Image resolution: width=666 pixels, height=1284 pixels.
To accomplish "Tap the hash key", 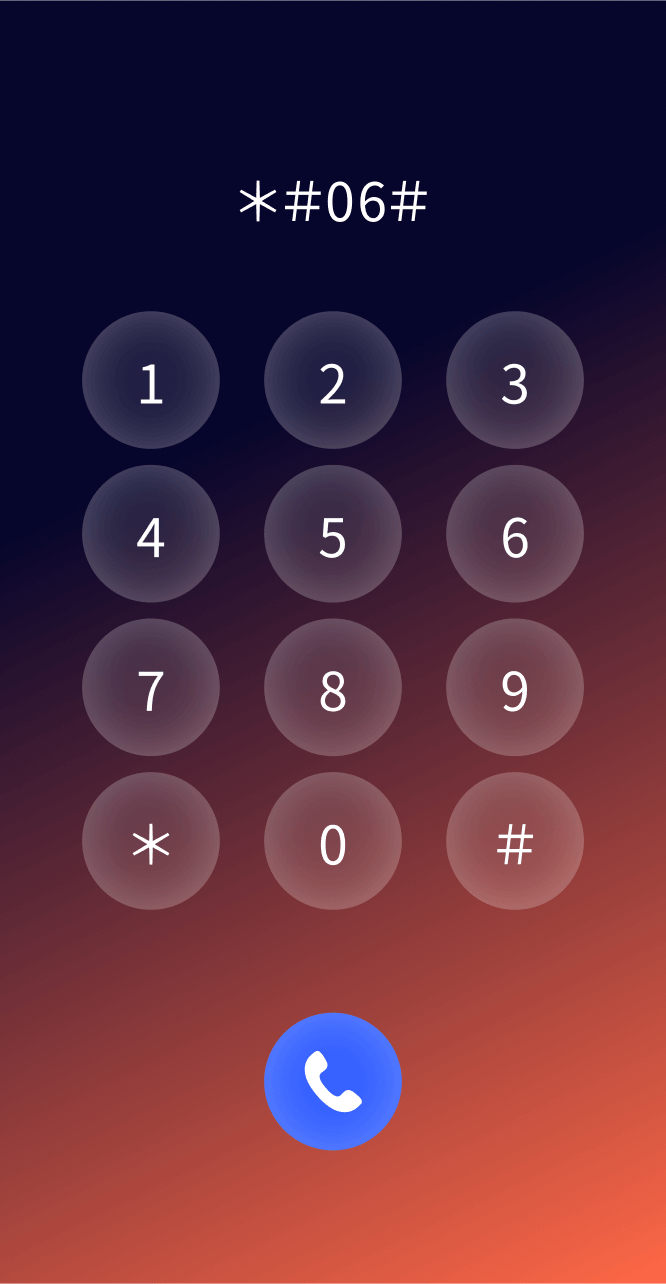I will click(515, 841).
